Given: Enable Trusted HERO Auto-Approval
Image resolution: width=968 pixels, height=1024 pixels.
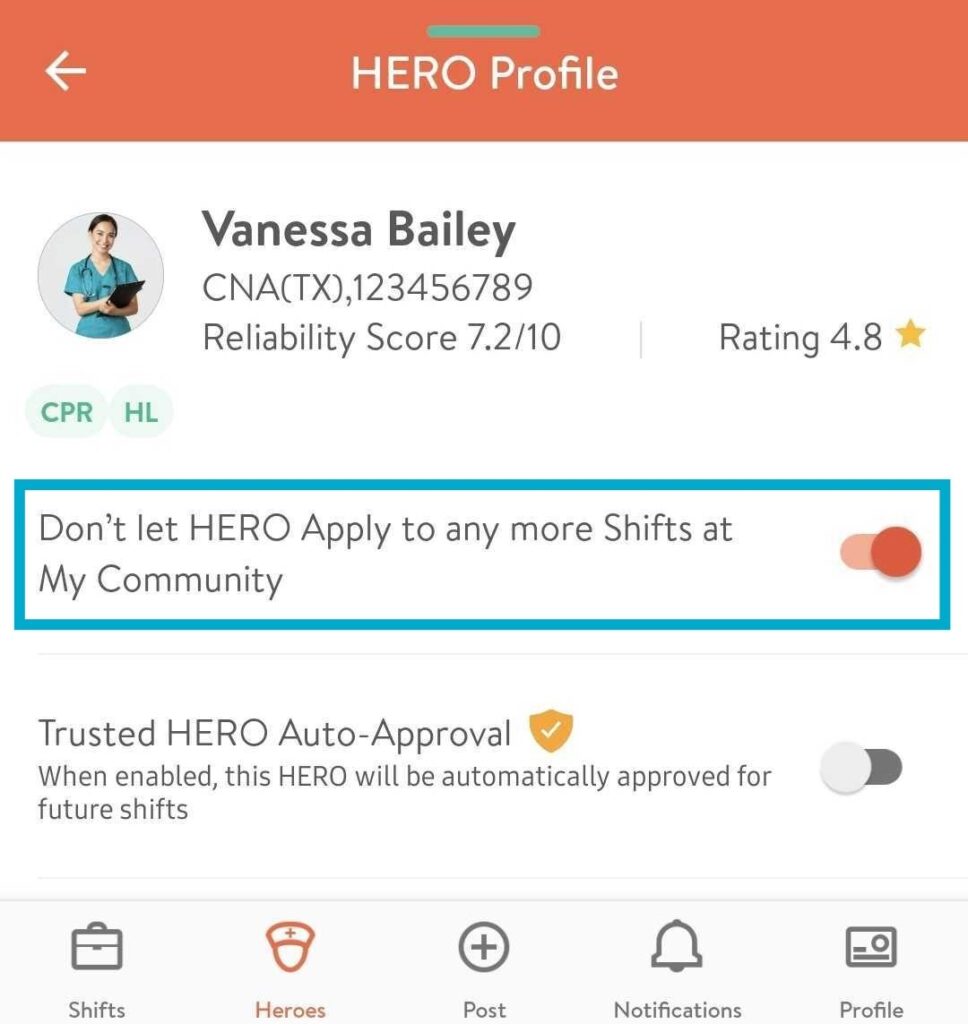Looking at the screenshot, I should (861, 769).
